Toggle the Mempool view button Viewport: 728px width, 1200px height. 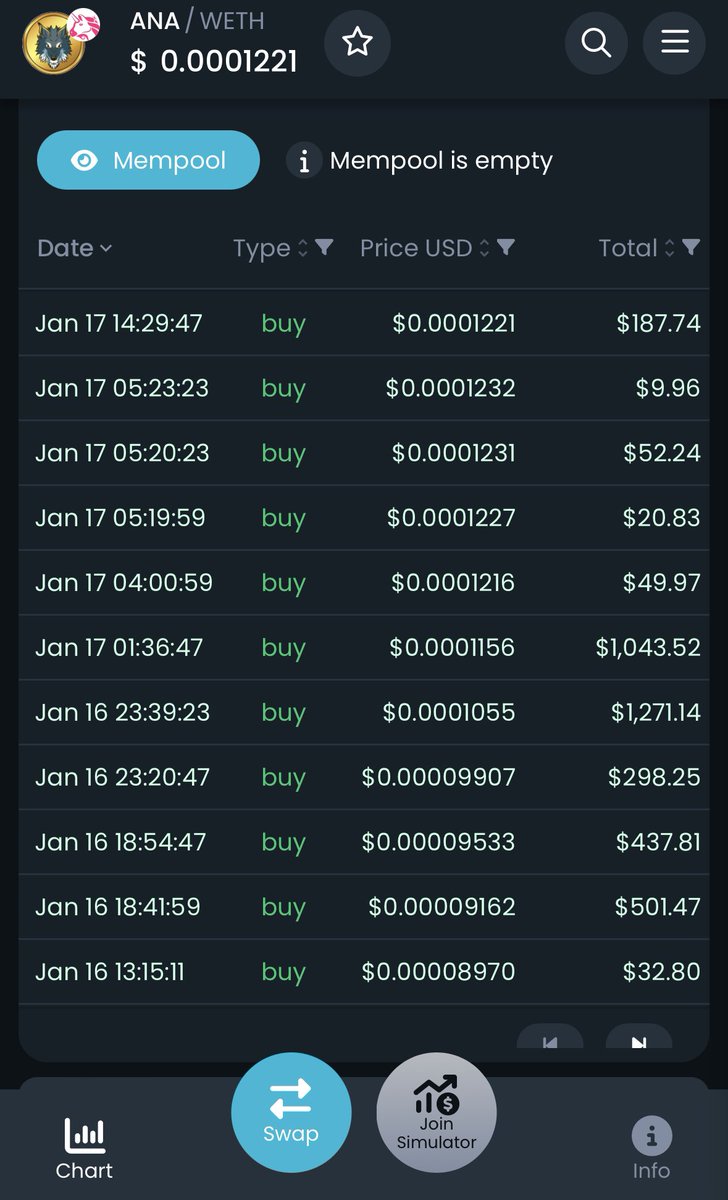[x=148, y=160]
